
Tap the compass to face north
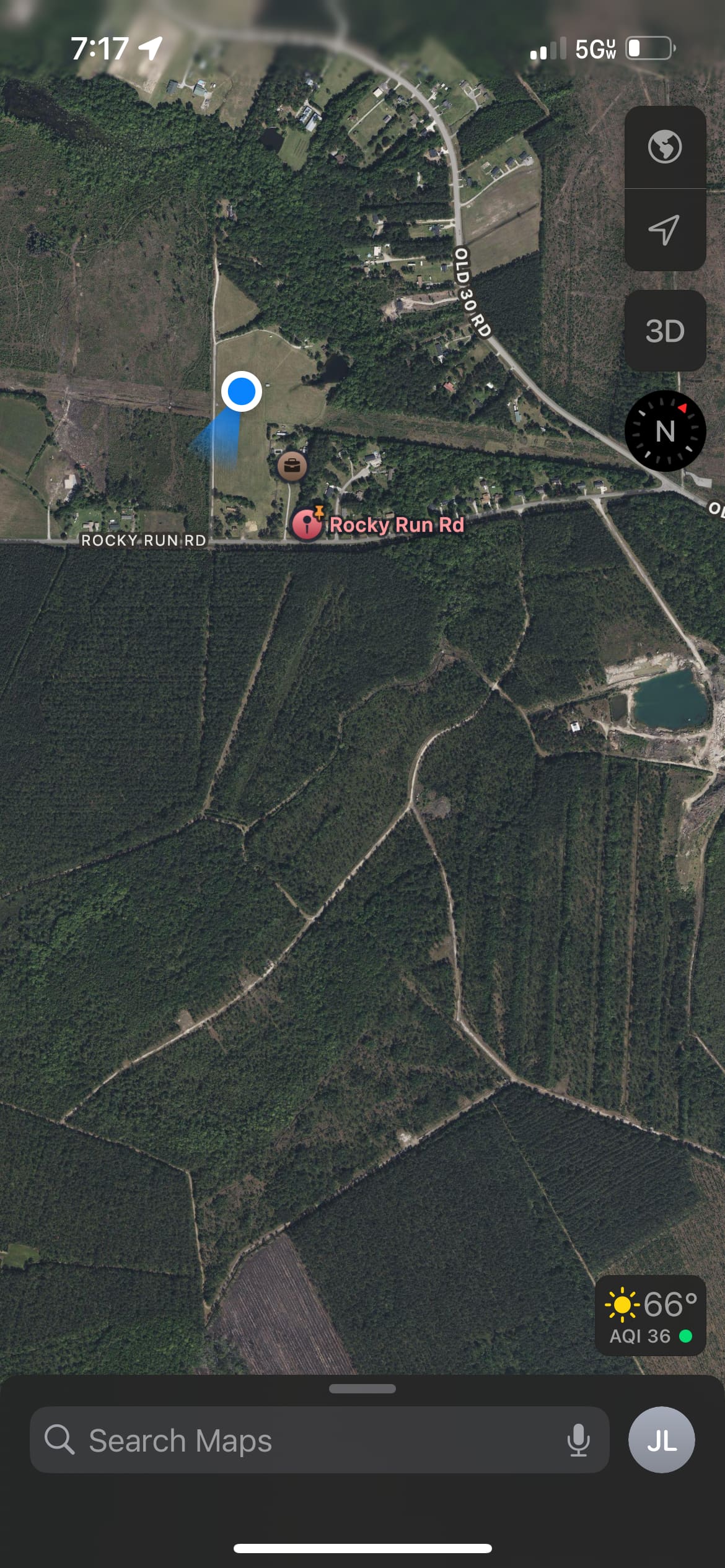[x=665, y=431]
